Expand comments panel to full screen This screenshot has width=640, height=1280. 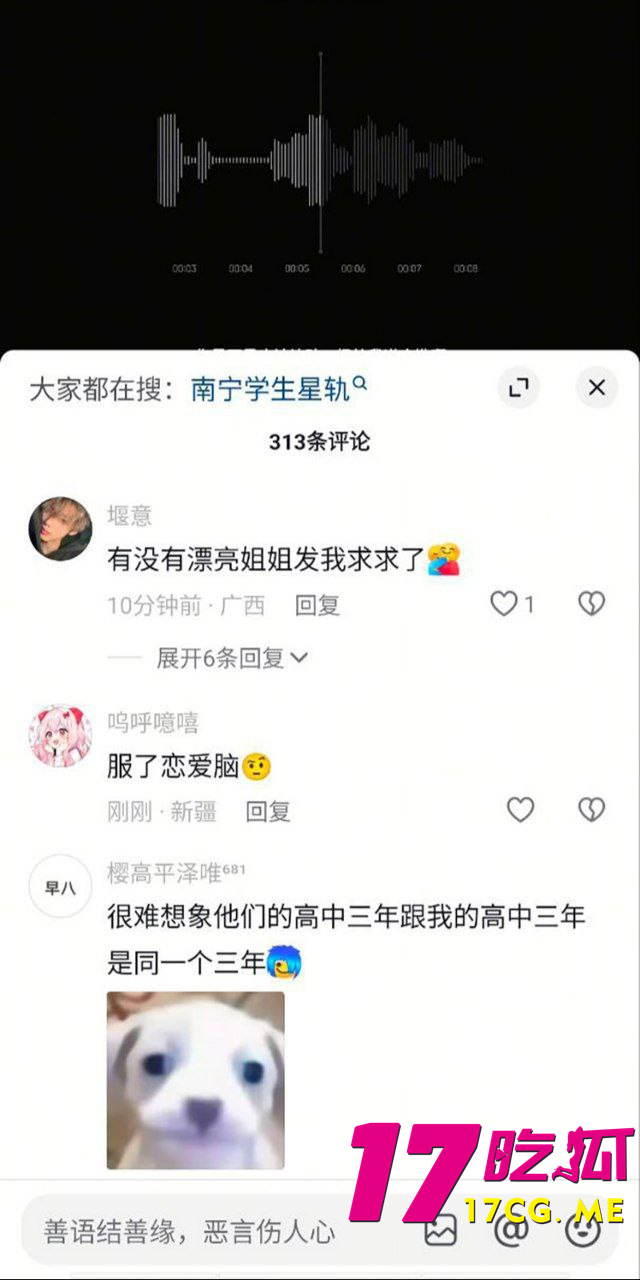point(518,388)
